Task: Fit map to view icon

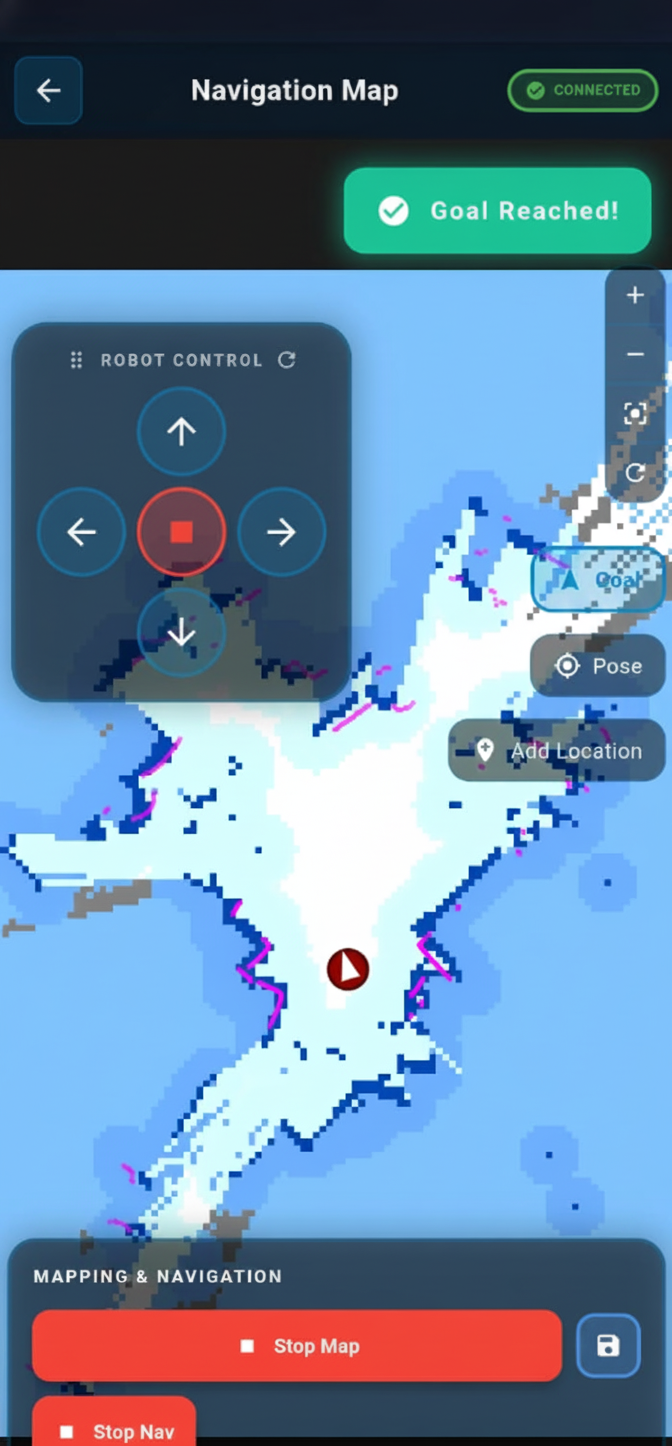Action: coord(635,414)
